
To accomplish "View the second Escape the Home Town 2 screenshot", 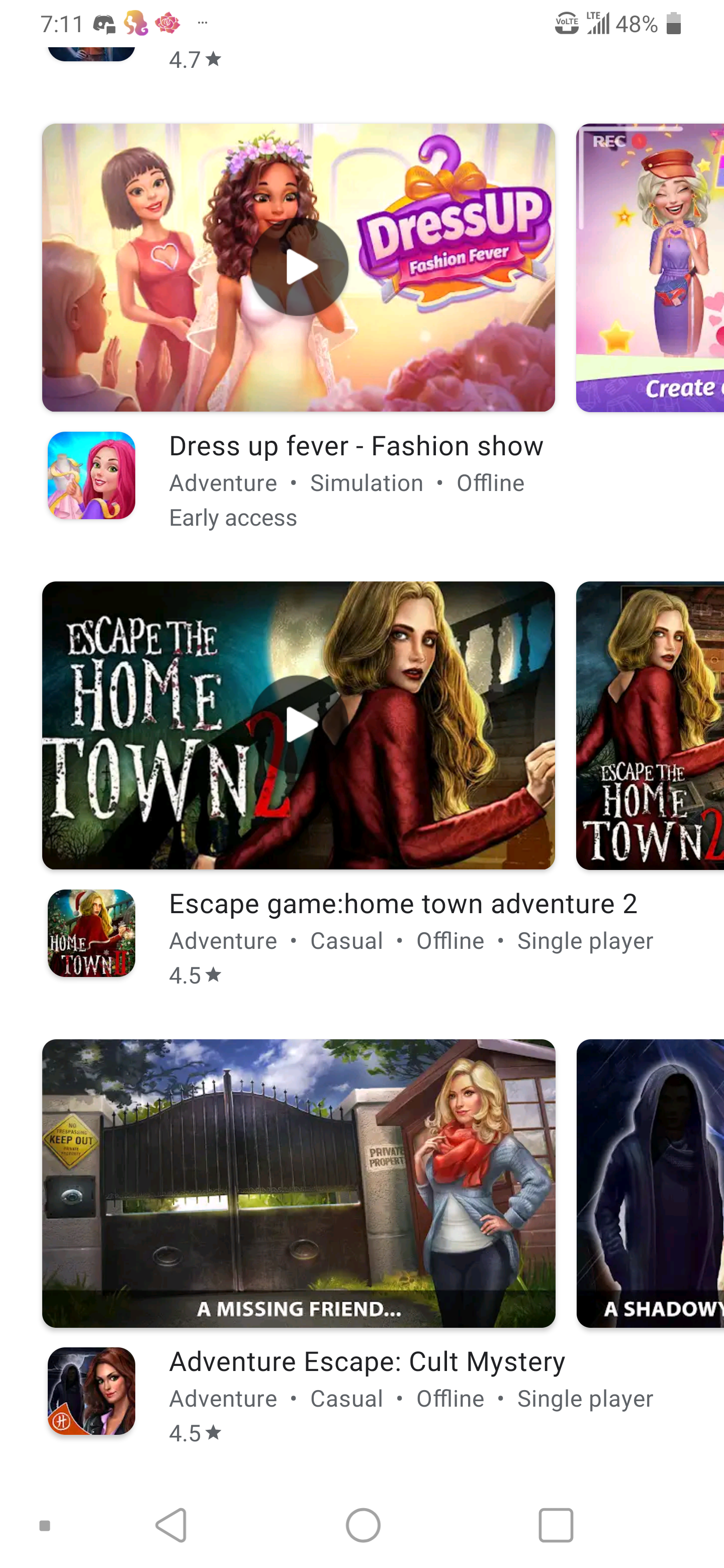I will coord(650,725).
